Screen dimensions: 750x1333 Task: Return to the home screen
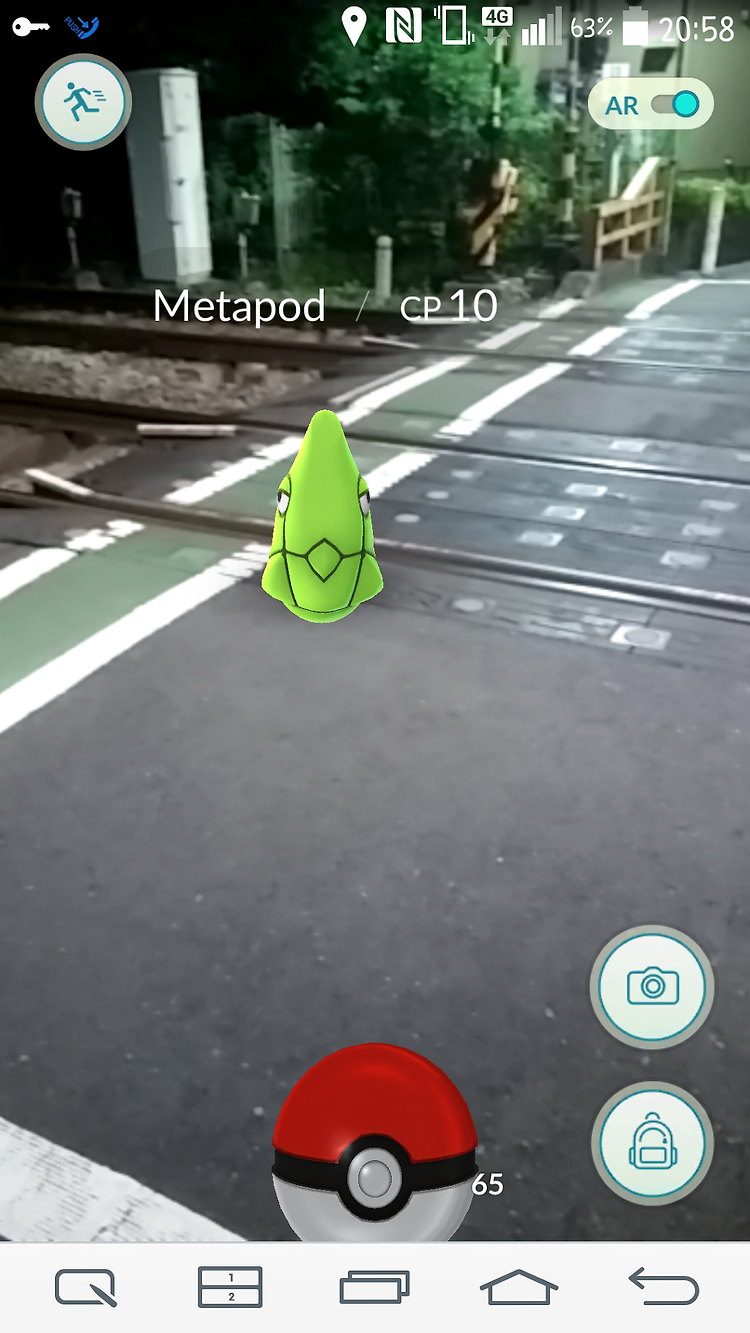click(x=519, y=1287)
